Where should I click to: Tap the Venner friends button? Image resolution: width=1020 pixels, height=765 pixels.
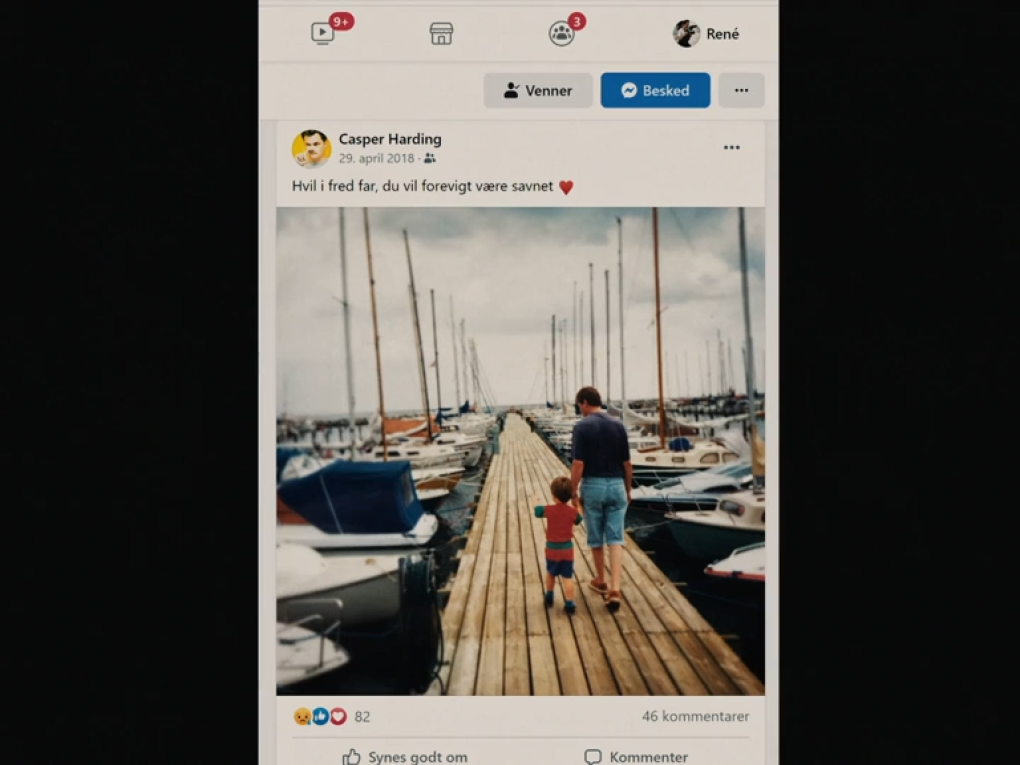[538, 90]
